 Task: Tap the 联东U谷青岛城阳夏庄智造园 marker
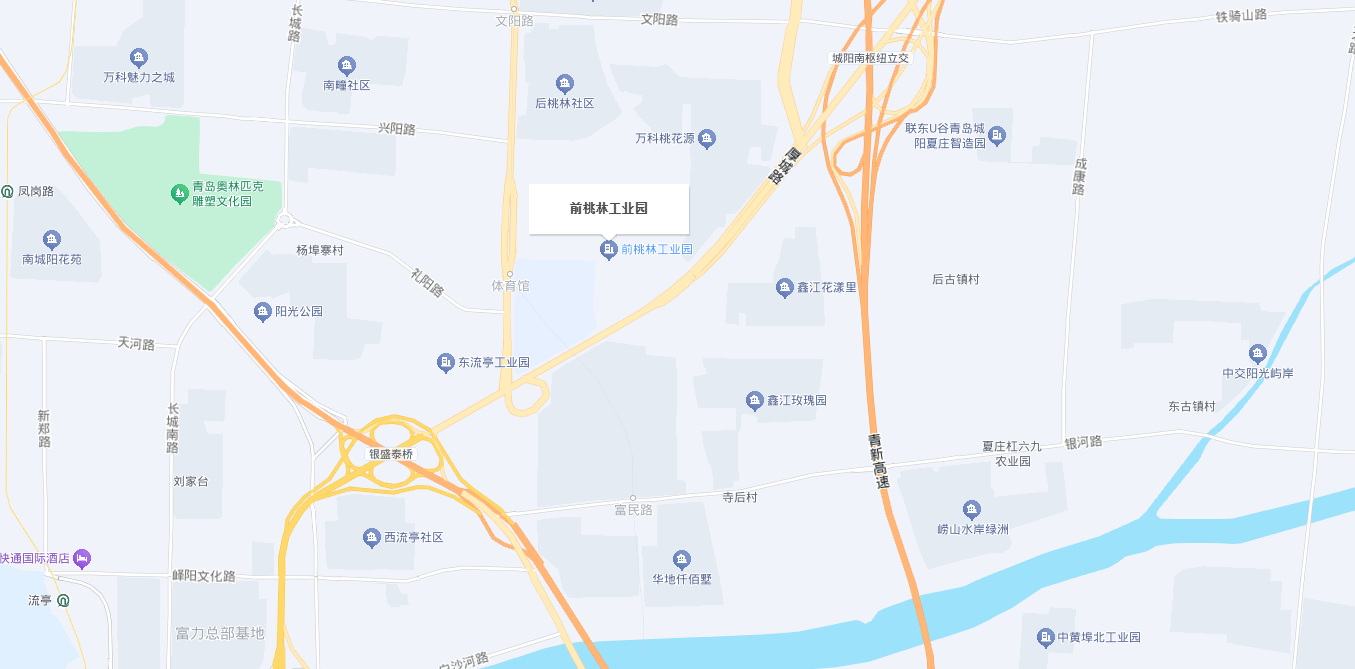996,135
